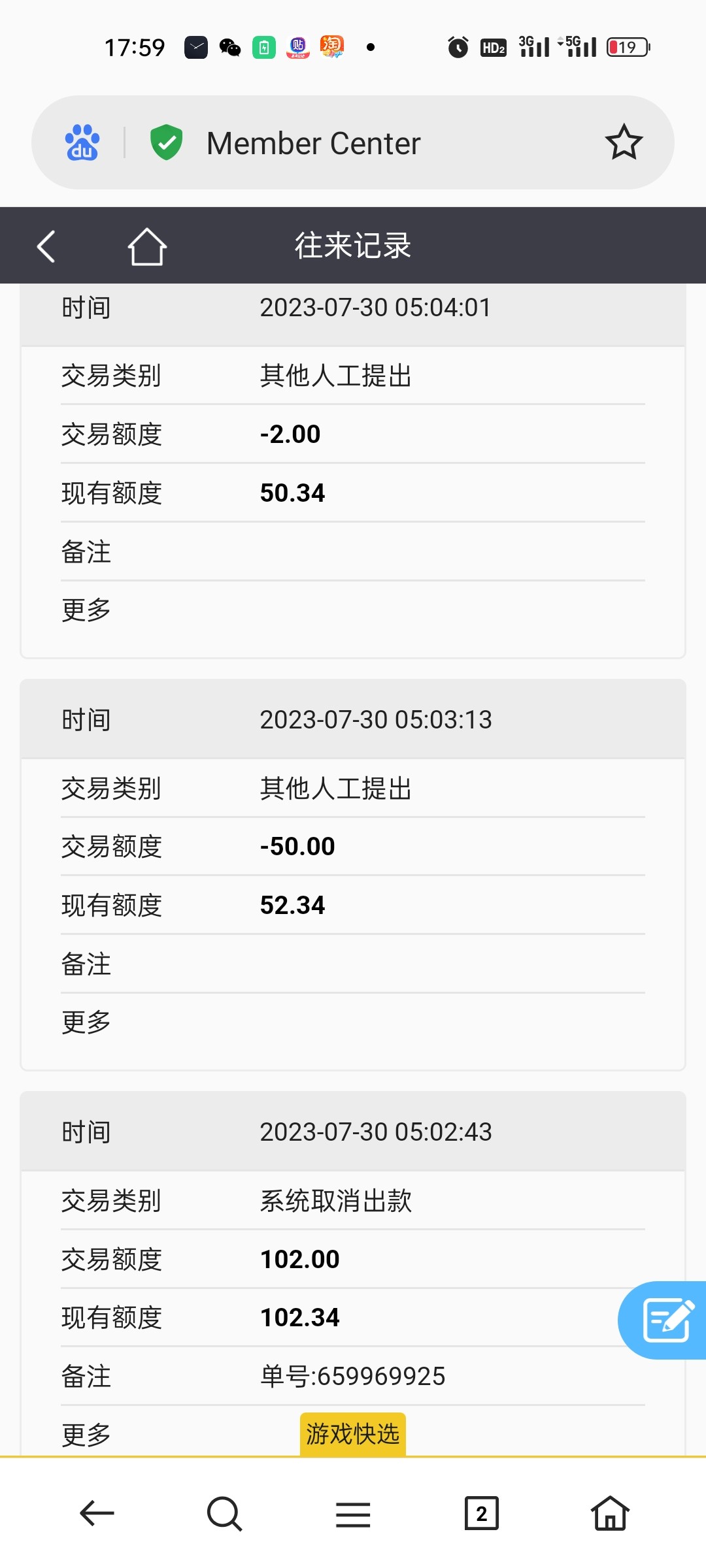Go to the browser home page
This screenshot has height=1568, width=706.
[x=610, y=1513]
